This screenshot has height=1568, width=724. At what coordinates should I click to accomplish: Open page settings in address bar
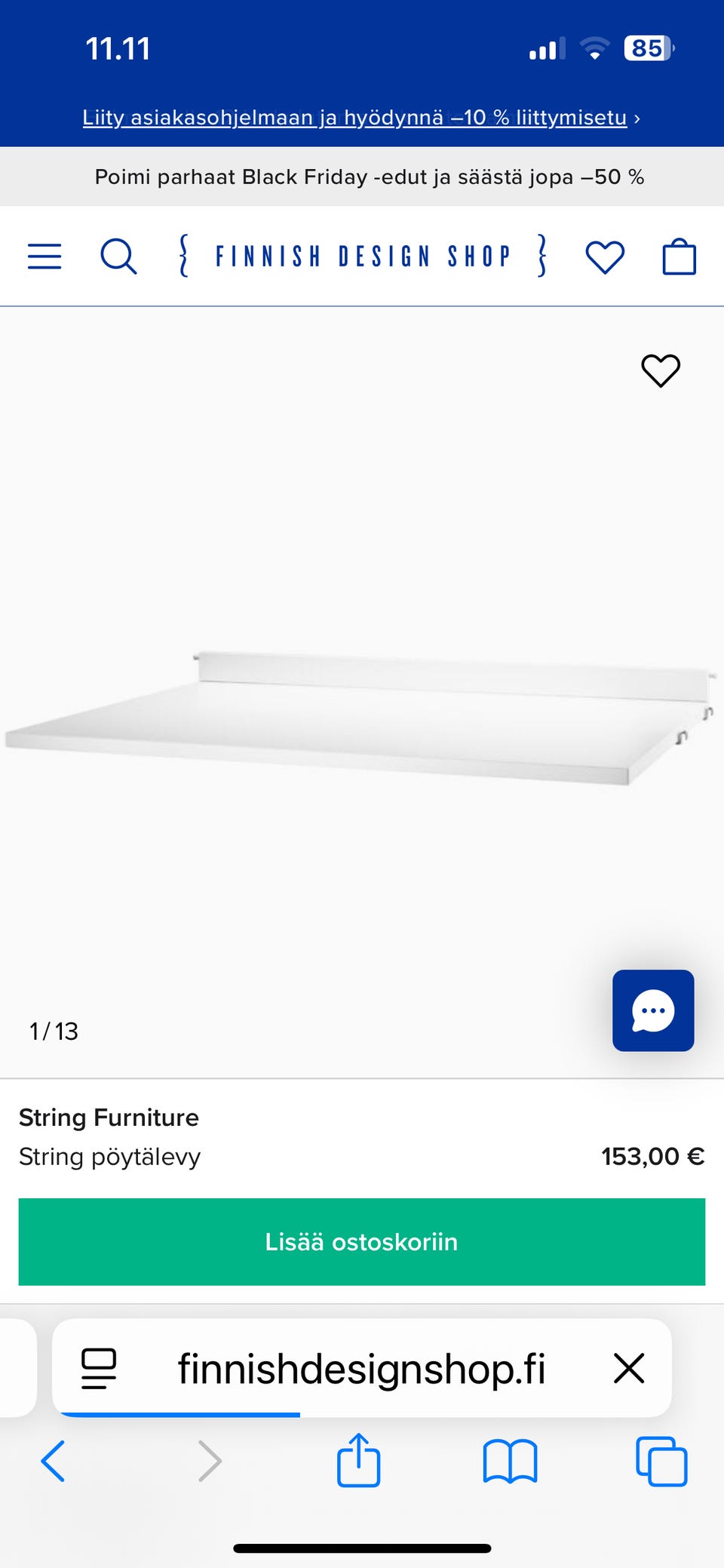(x=99, y=1368)
